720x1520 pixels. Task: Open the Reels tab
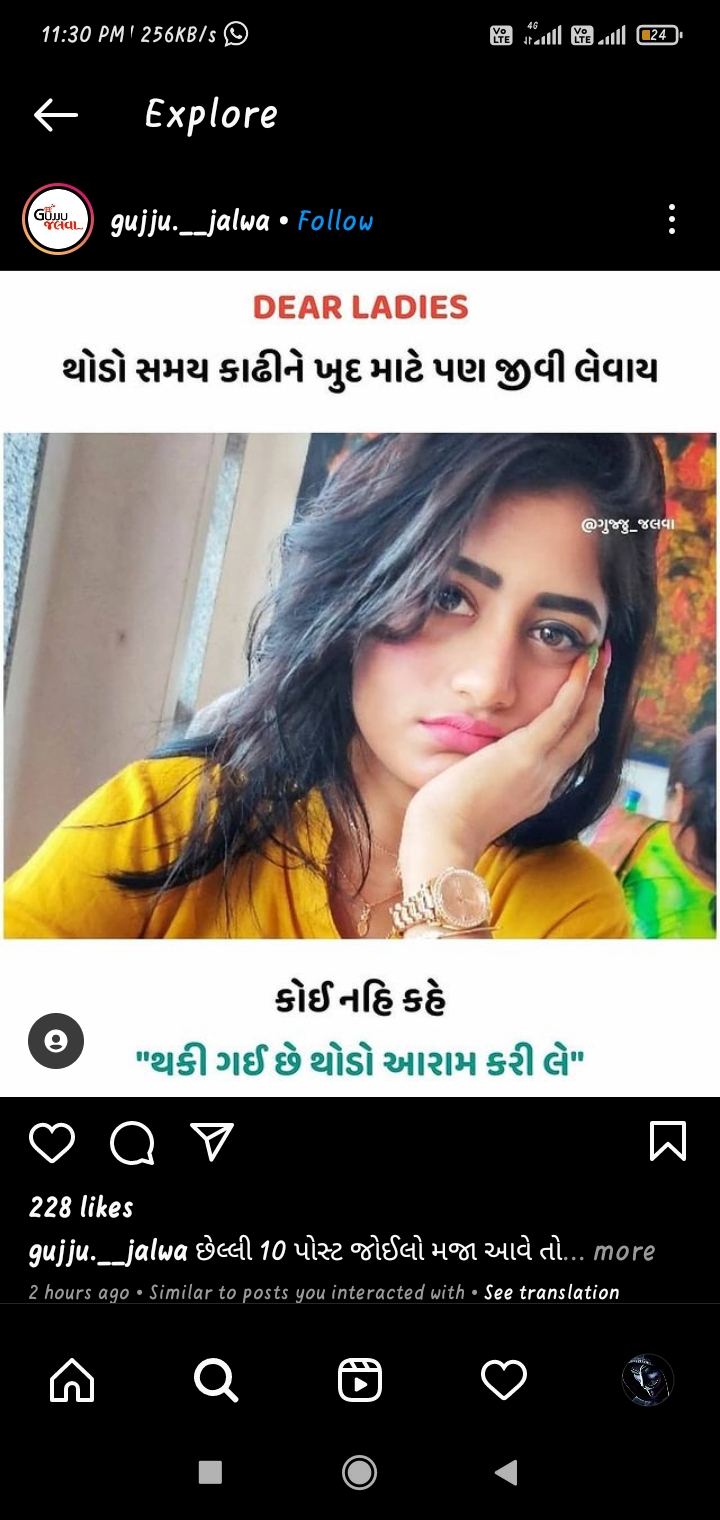(360, 1381)
